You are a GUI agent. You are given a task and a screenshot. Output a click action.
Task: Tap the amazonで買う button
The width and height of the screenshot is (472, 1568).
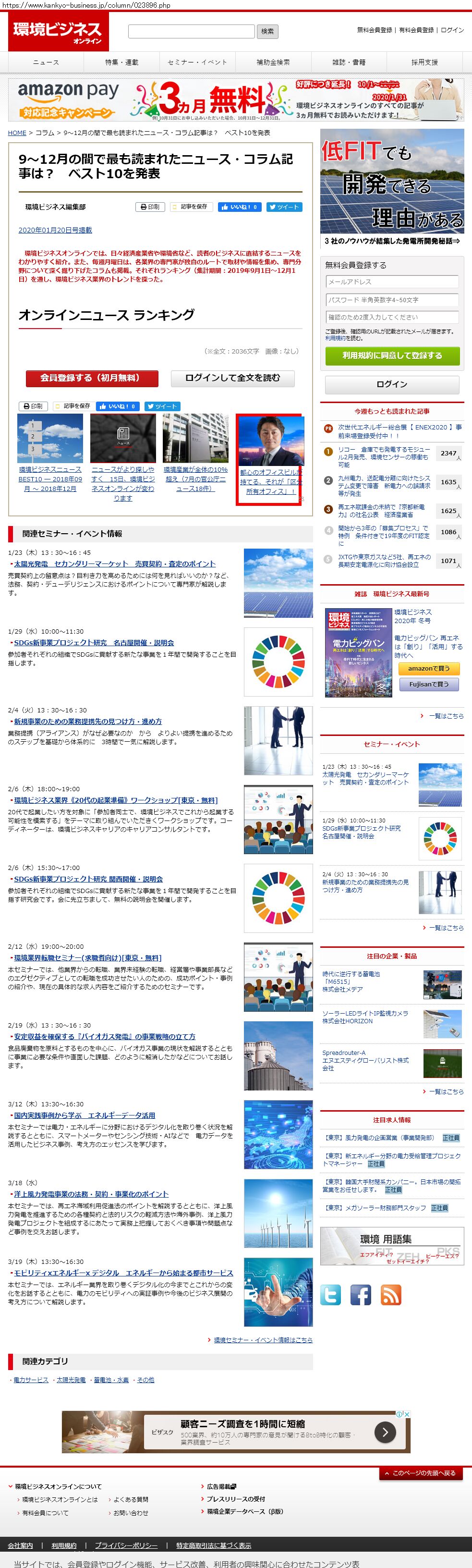pos(428,668)
